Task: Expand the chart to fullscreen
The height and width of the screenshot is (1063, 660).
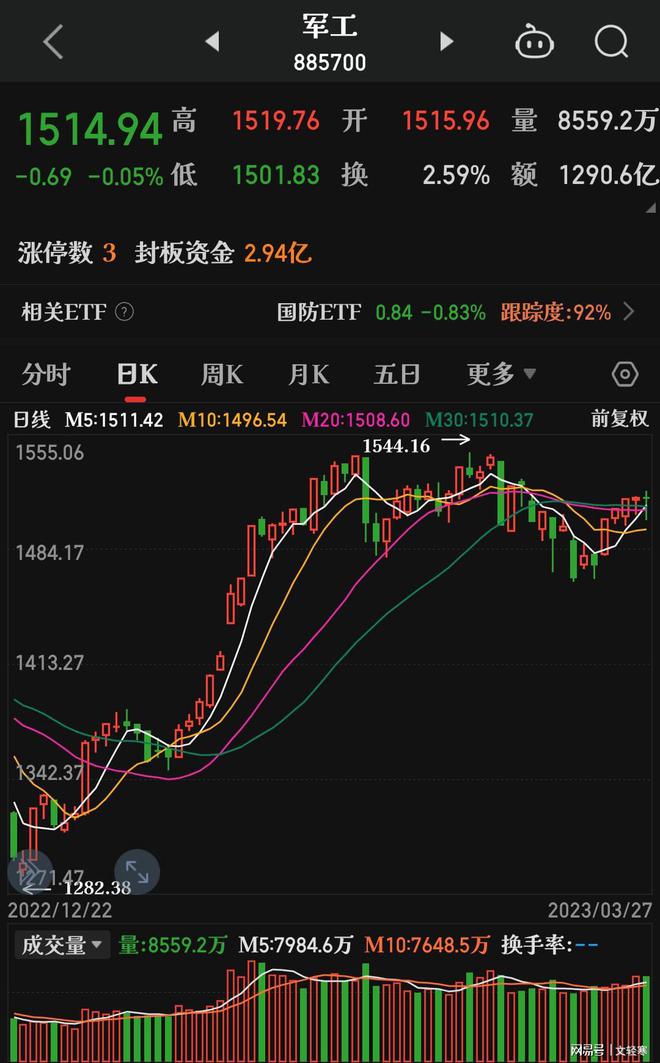Action: (x=137, y=873)
